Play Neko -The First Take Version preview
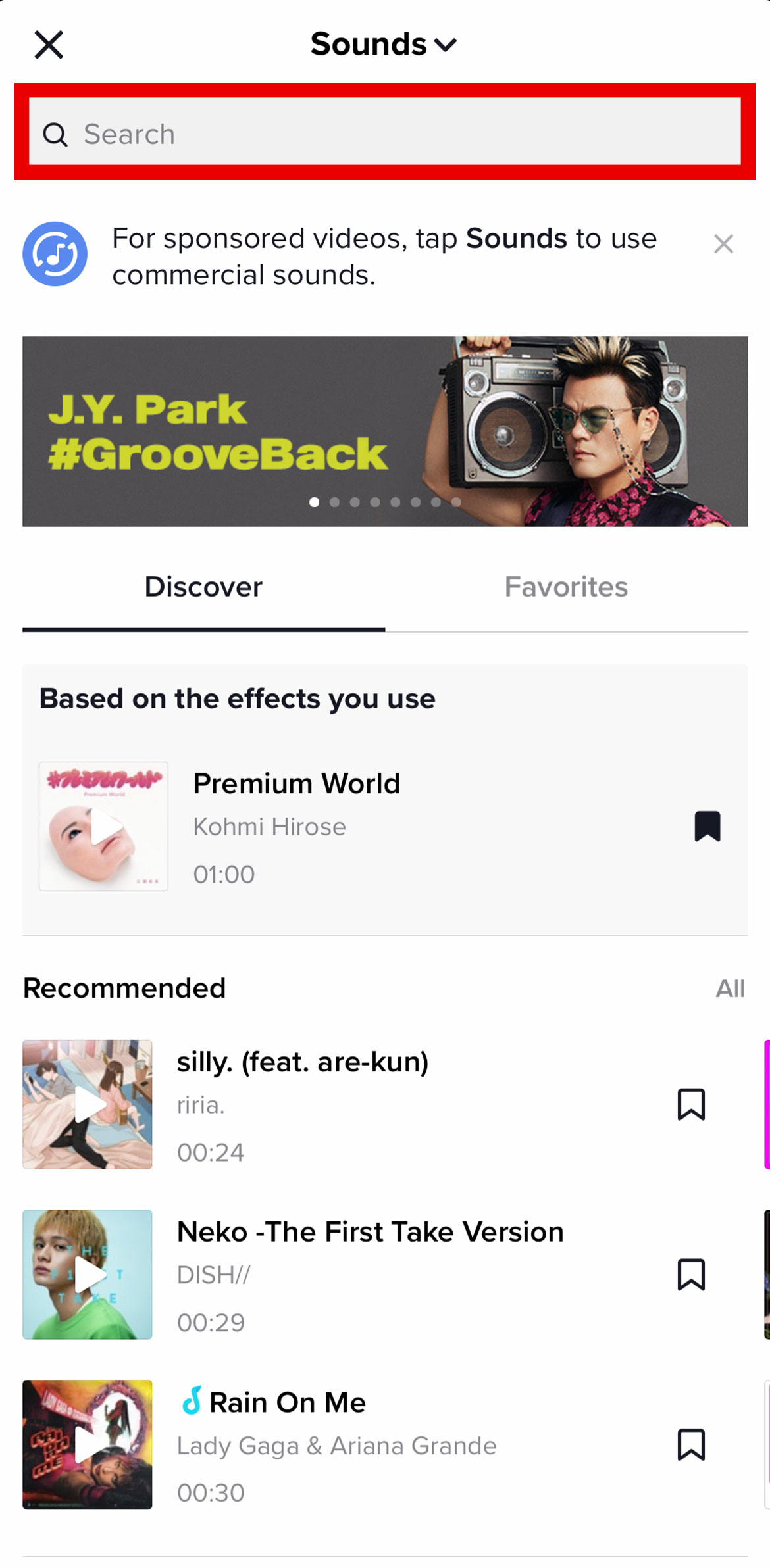 [88, 1275]
